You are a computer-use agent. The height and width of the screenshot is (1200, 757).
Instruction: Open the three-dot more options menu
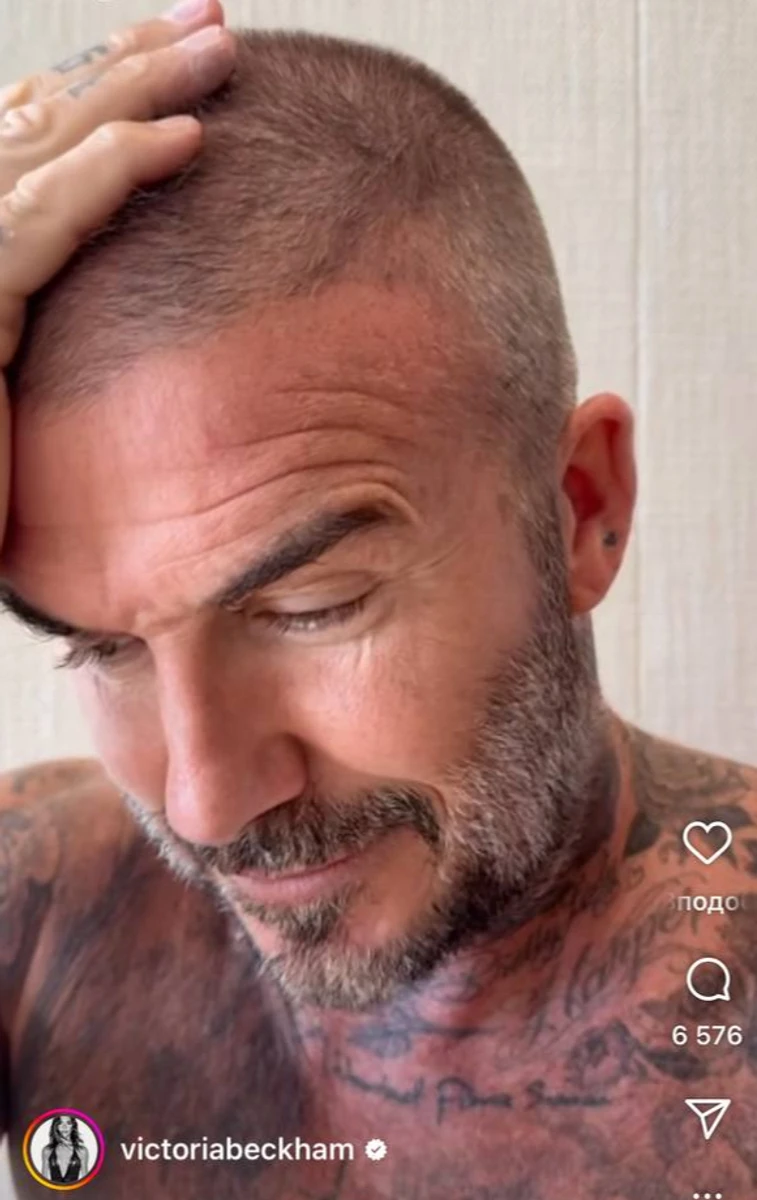(707, 1193)
